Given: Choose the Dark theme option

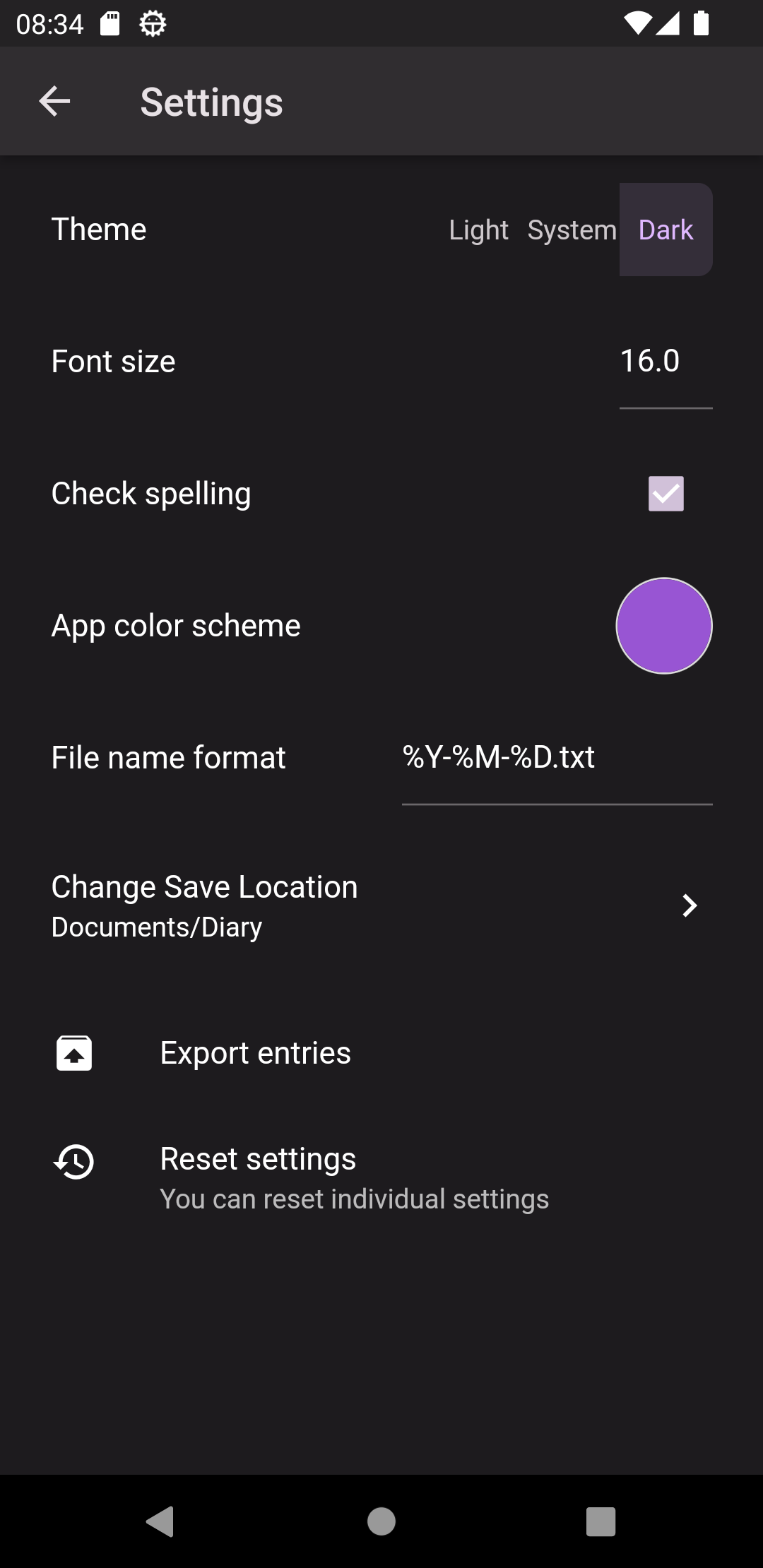Looking at the screenshot, I should pyautogui.click(x=666, y=230).
